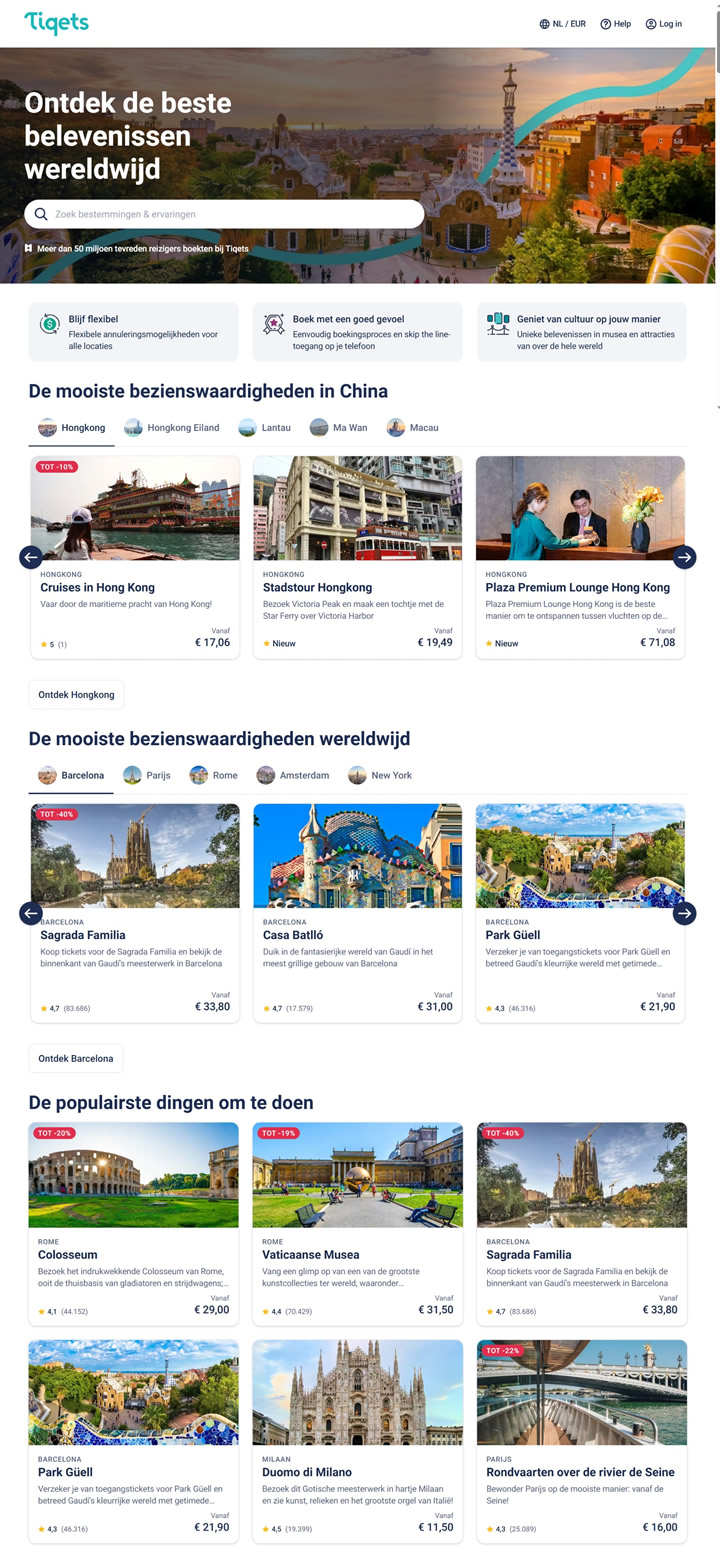Image resolution: width=720 pixels, height=1551 pixels.
Task: Tap the Ontdek Barcelona button
Action: coord(76,1058)
